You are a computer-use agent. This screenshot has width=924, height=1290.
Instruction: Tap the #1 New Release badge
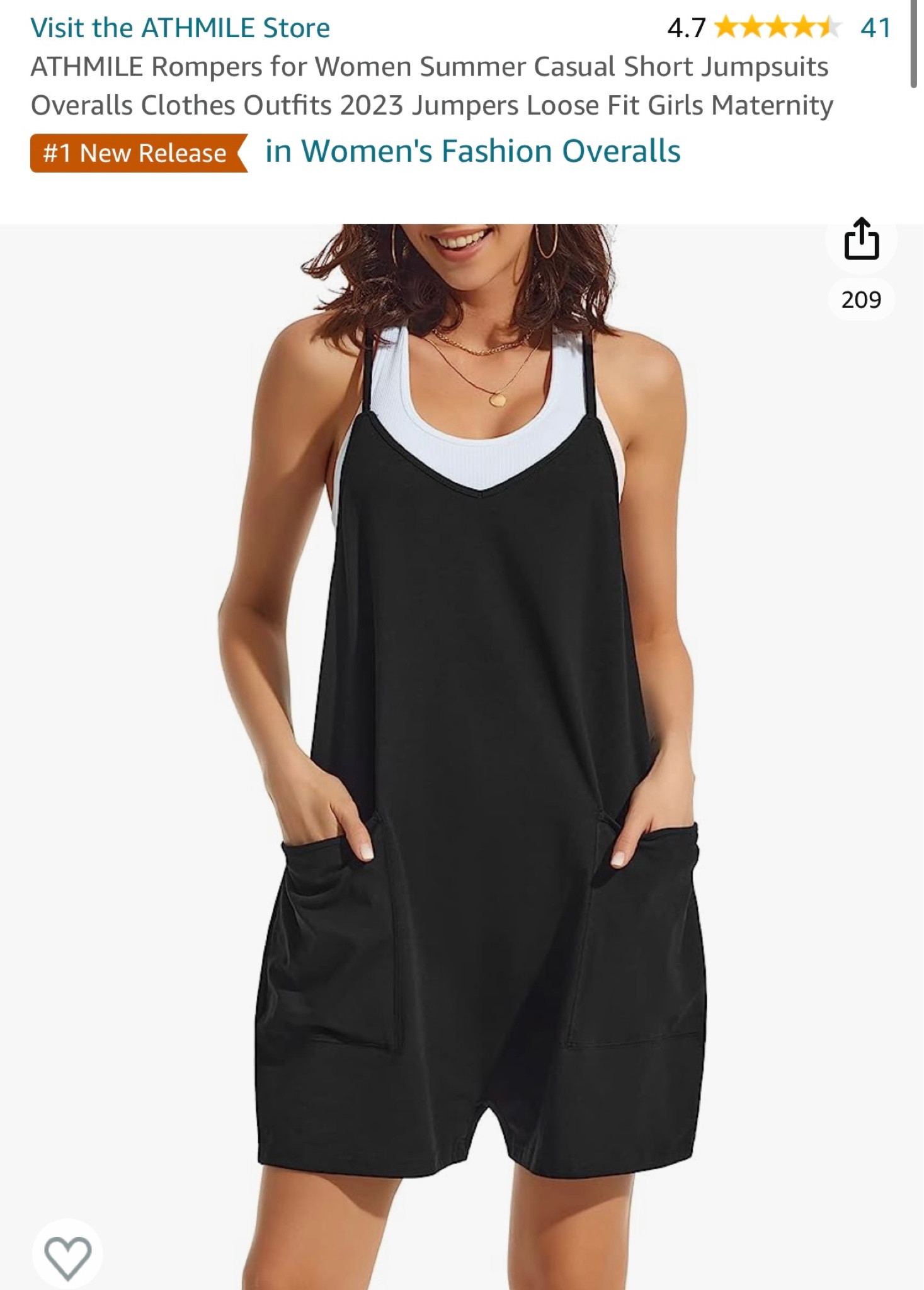[x=135, y=153]
